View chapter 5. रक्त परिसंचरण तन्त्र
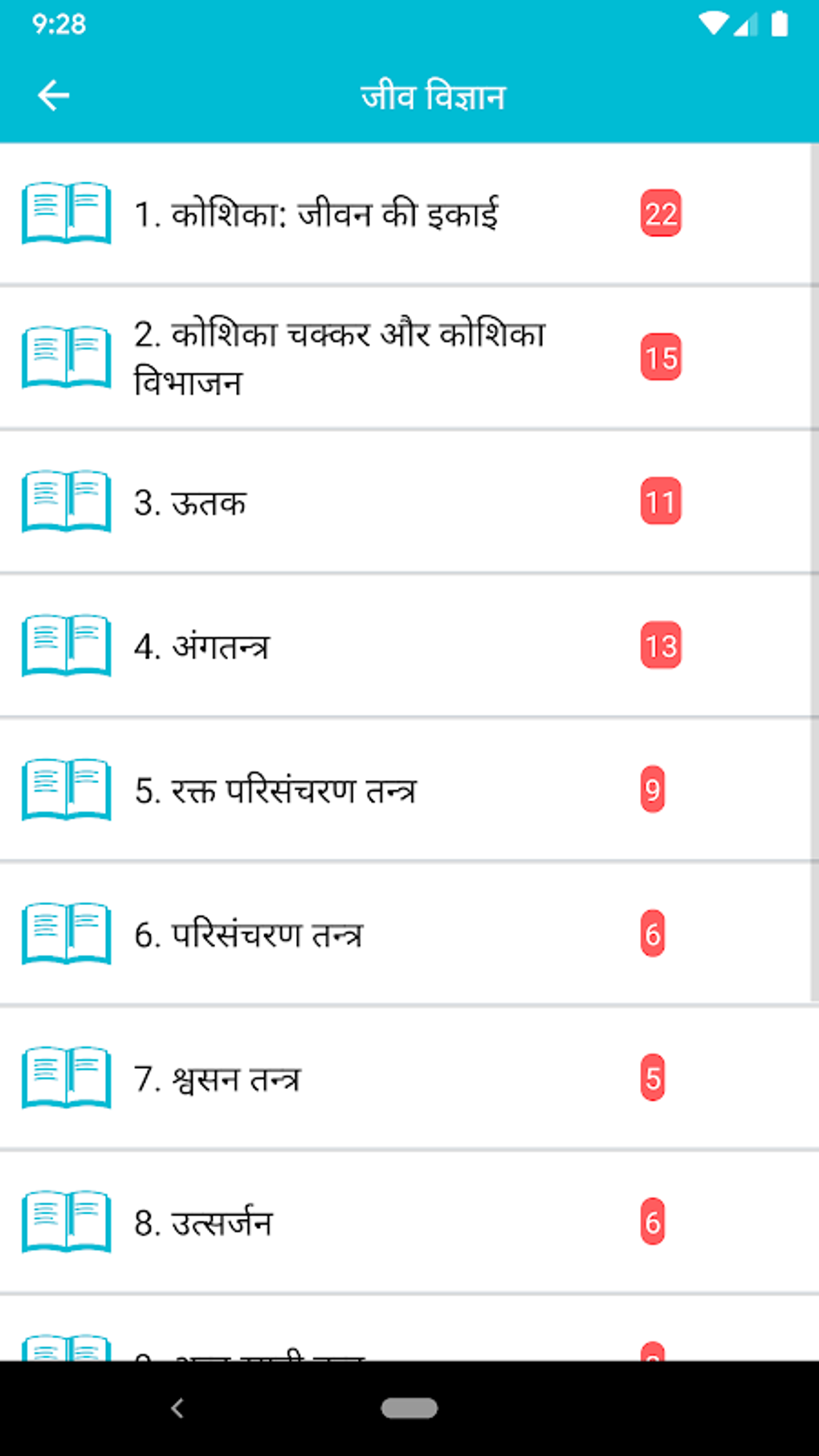This screenshot has width=819, height=1456. (275, 791)
